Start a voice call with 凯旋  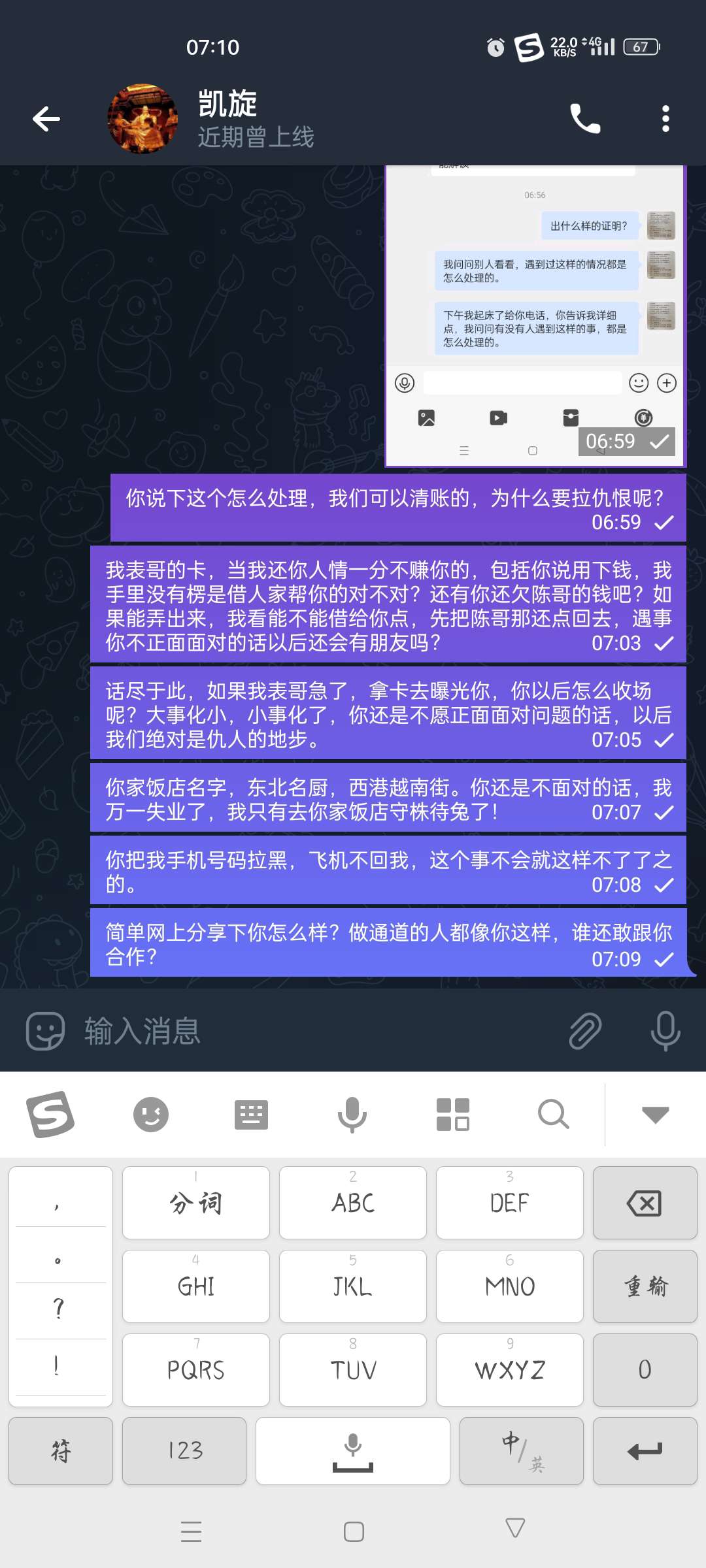pos(585,119)
